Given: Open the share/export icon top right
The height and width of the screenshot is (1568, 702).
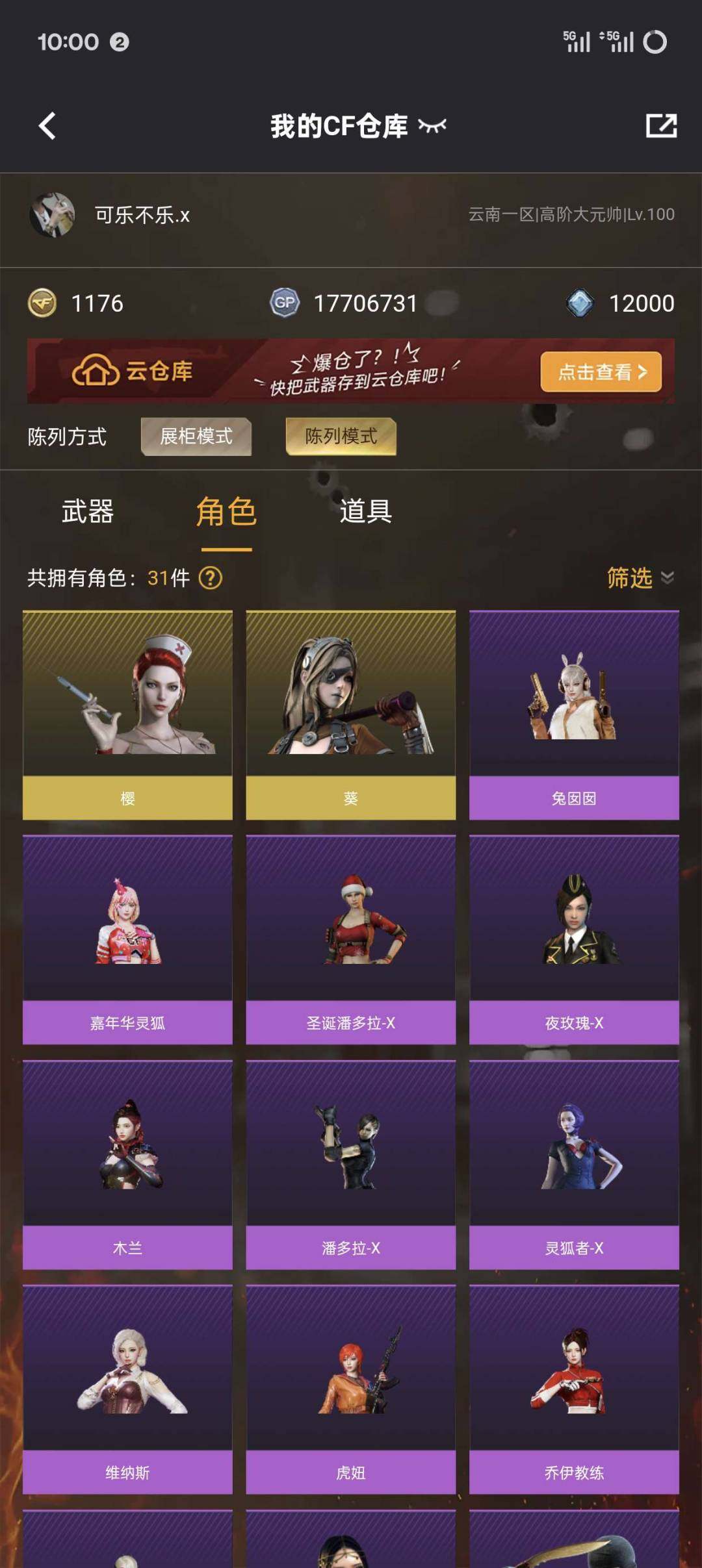Looking at the screenshot, I should click(660, 126).
